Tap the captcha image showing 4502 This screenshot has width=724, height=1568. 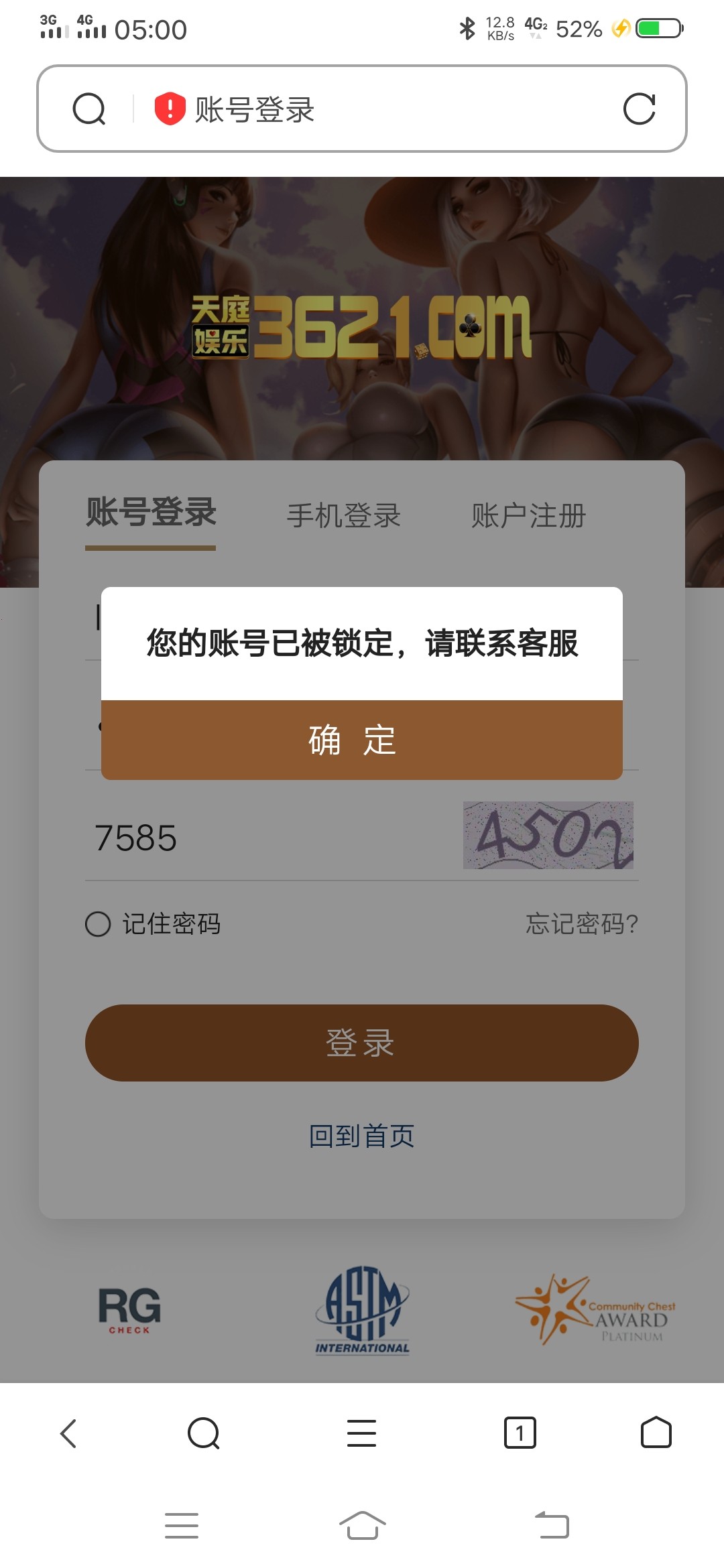coord(547,837)
